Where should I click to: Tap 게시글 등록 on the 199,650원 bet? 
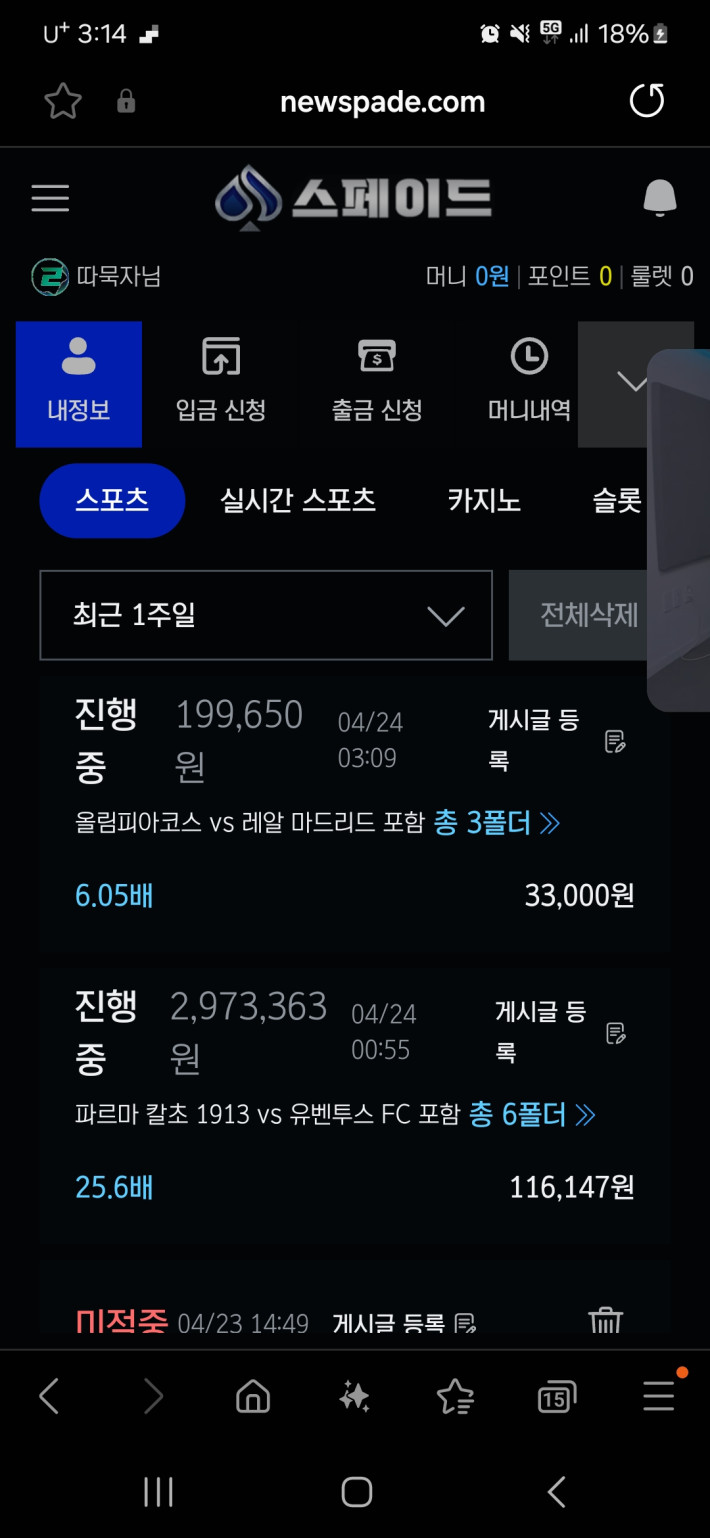click(x=556, y=740)
